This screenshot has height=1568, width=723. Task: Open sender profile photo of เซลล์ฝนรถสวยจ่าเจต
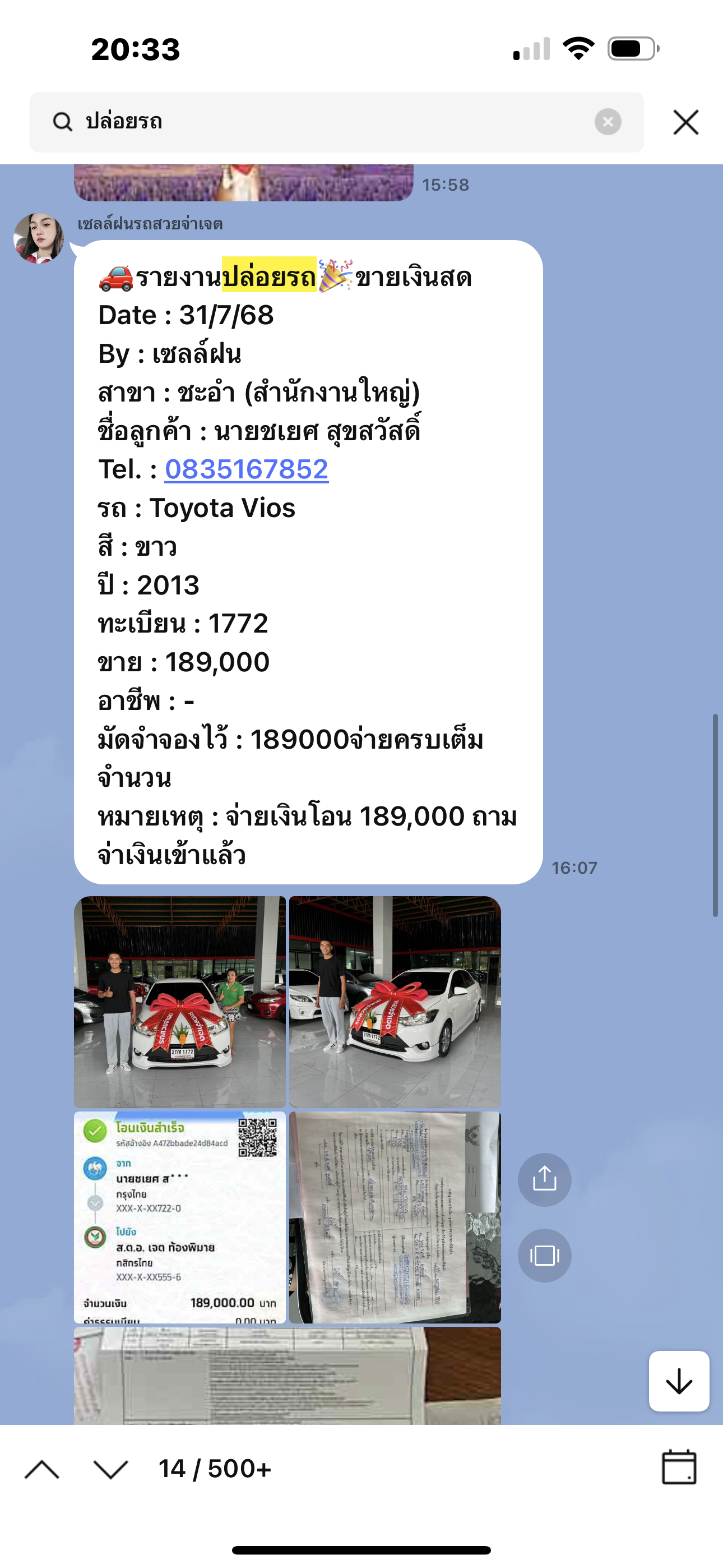(x=39, y=238)
